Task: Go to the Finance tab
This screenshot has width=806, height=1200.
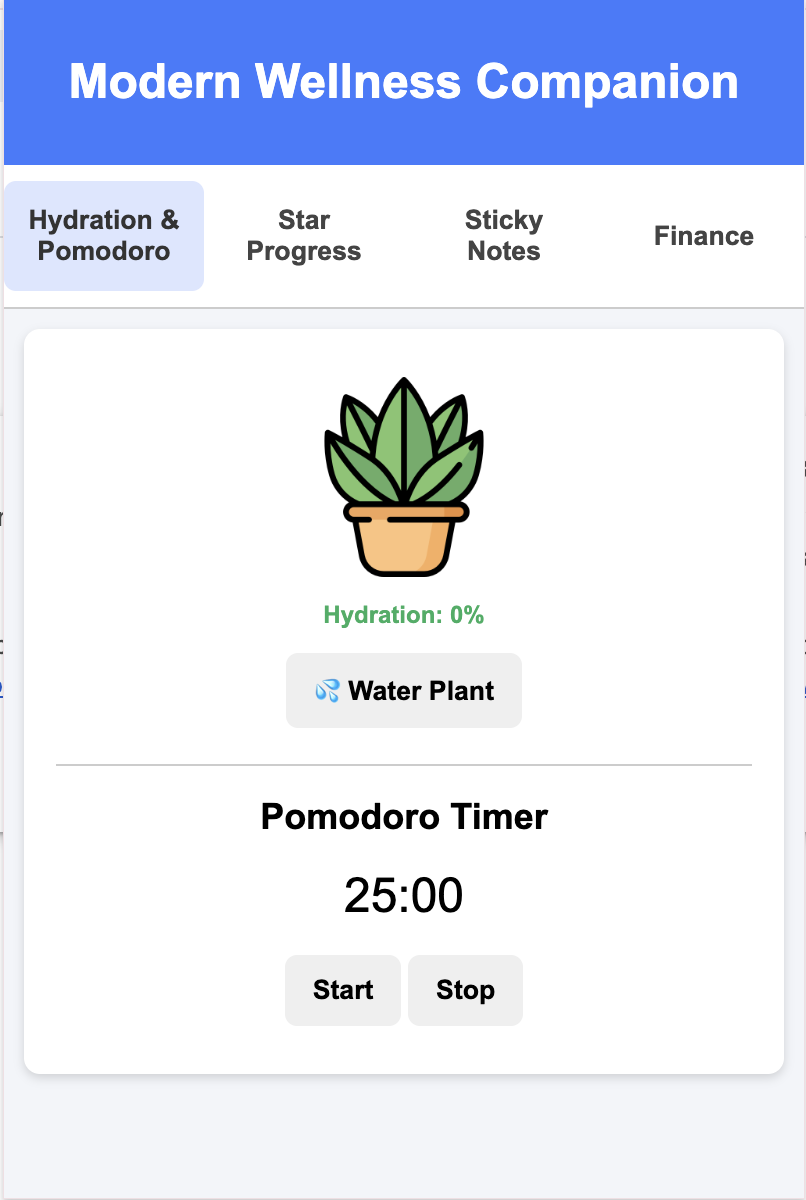Action: pyautogui.click(x=704, y=236)
